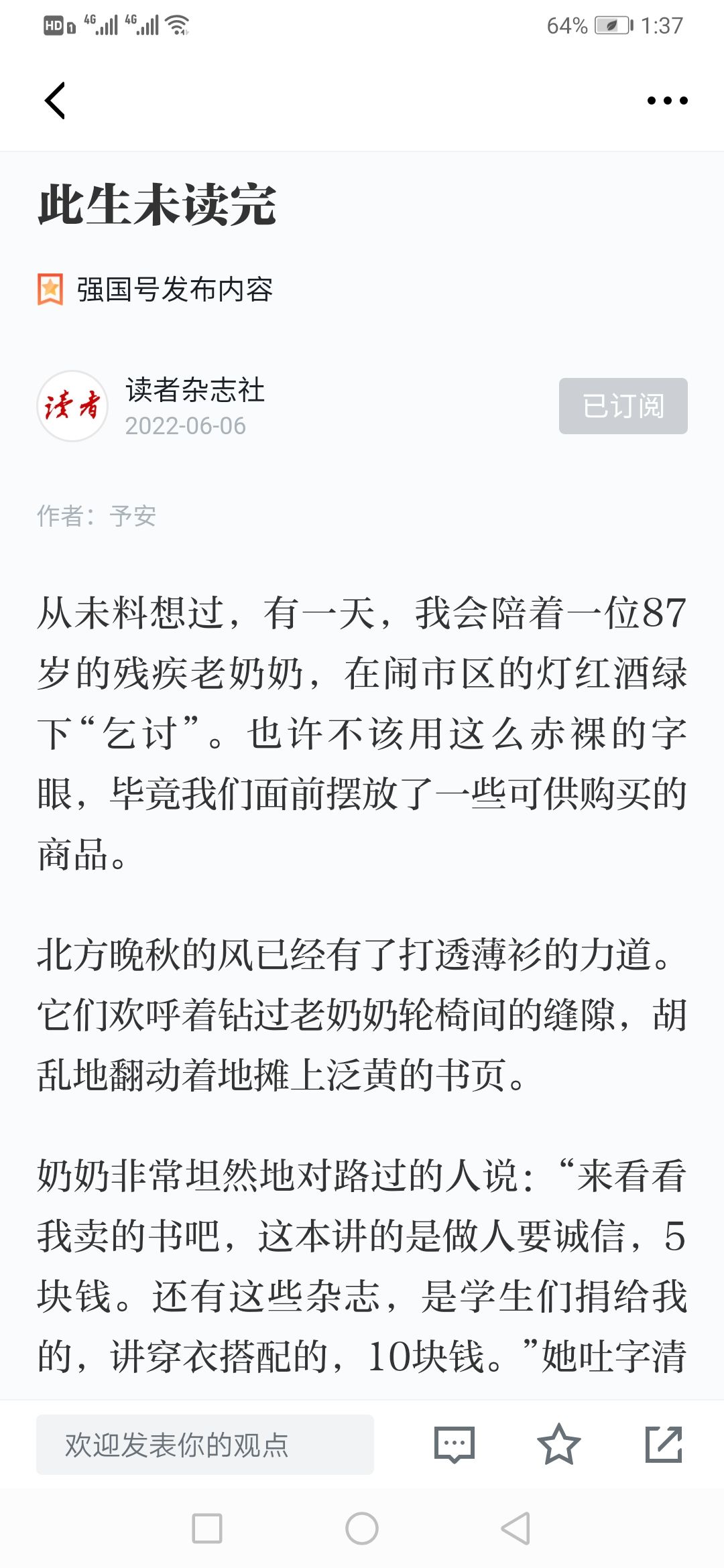This screenshot has width=724, height=1568.
Task: Tap the system home button
Action: [x=362, y=1528]
